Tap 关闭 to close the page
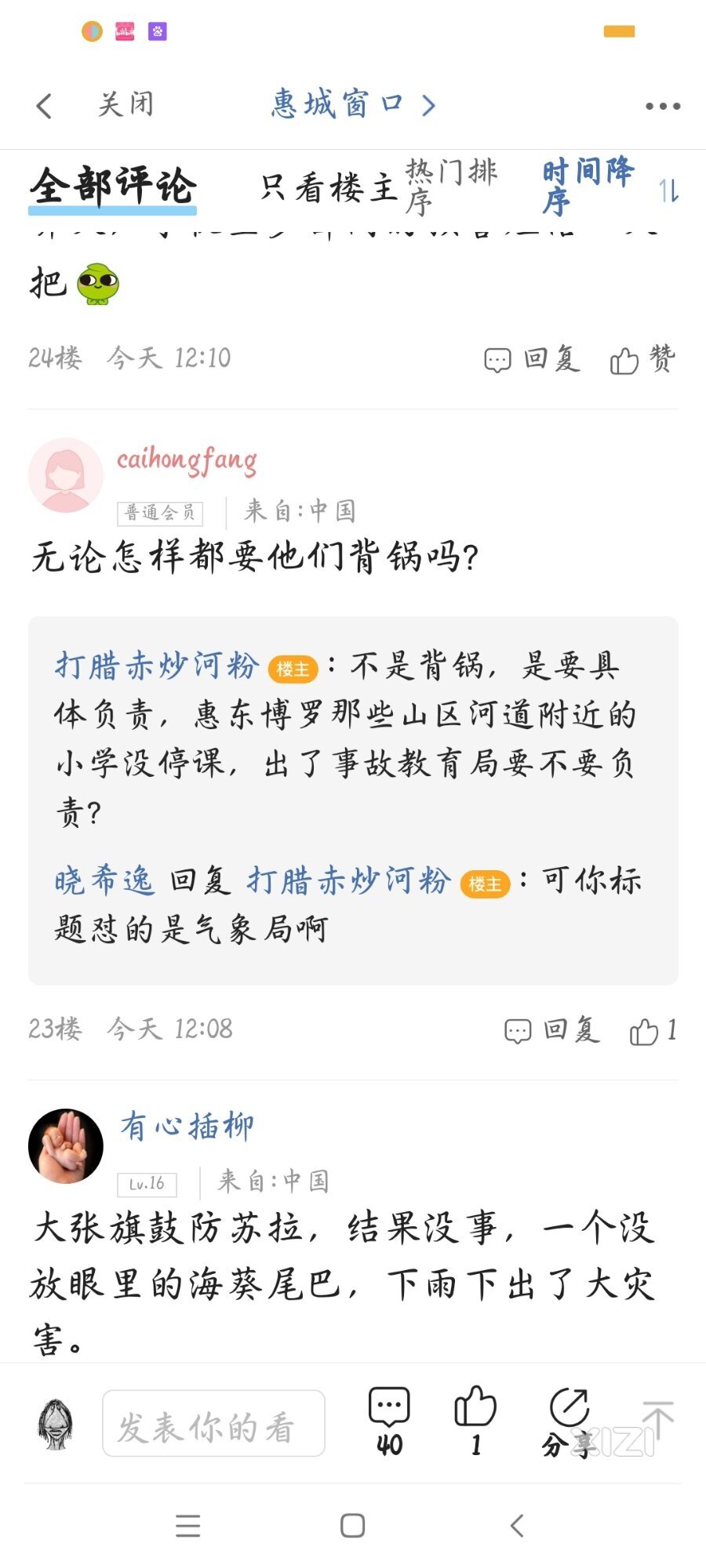Screen dimensions: 706x1568 (x=126, y=104)
